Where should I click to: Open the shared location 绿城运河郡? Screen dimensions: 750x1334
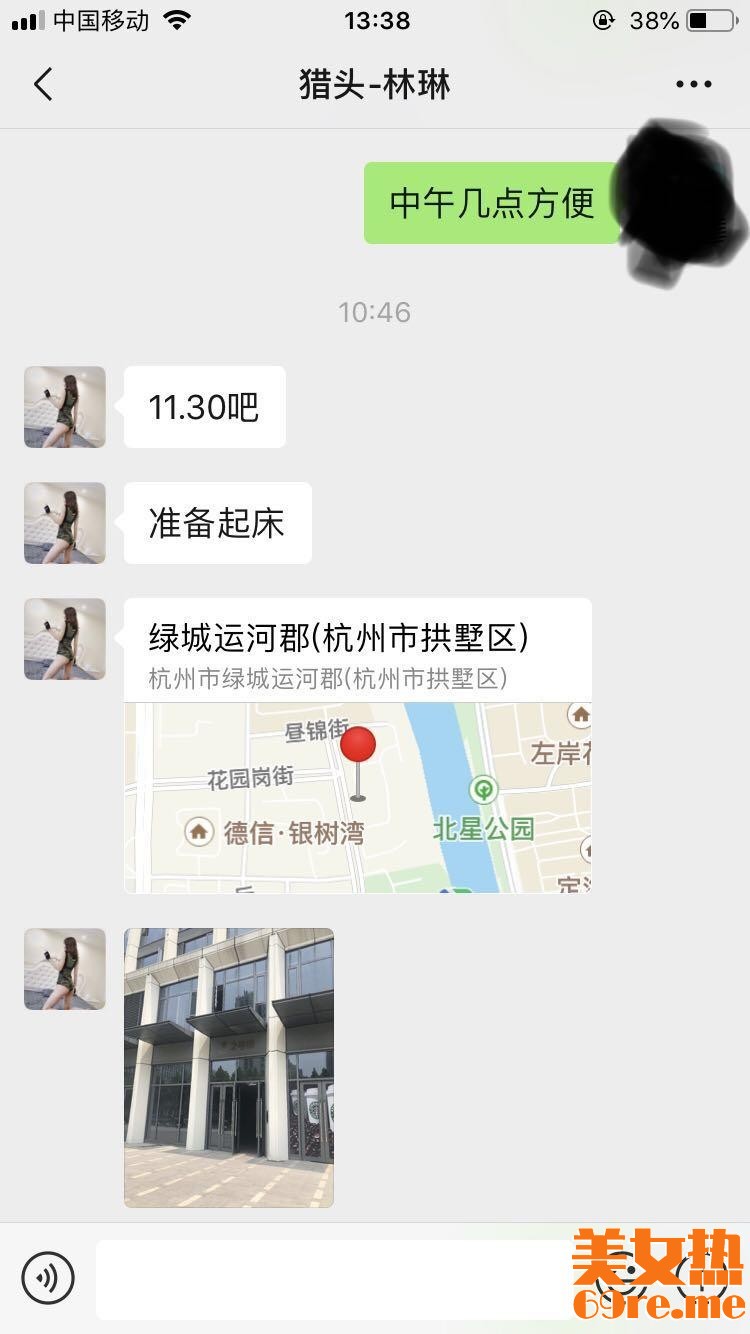357,745
